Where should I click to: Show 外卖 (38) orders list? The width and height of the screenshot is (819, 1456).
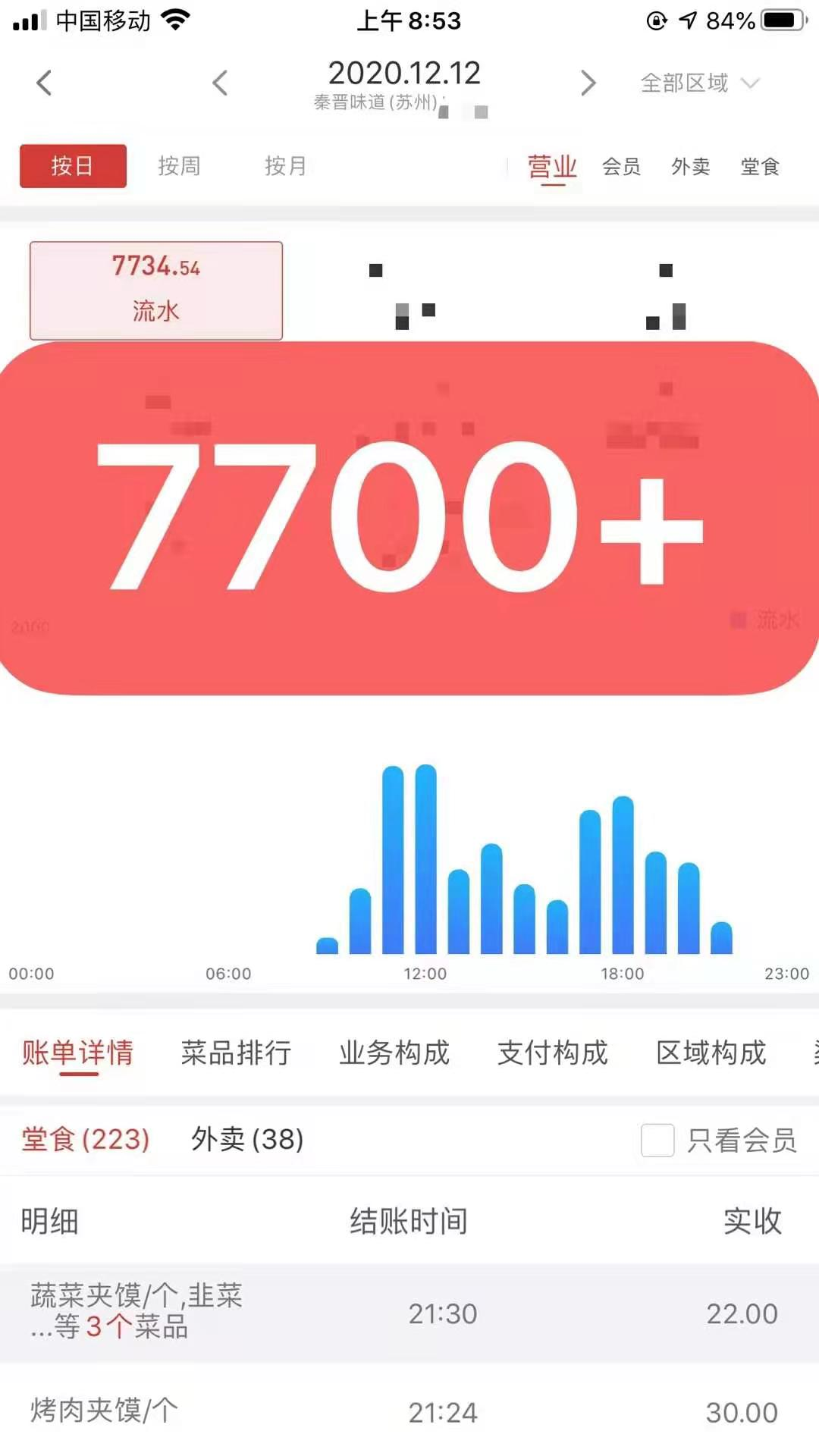[247, 1139]
